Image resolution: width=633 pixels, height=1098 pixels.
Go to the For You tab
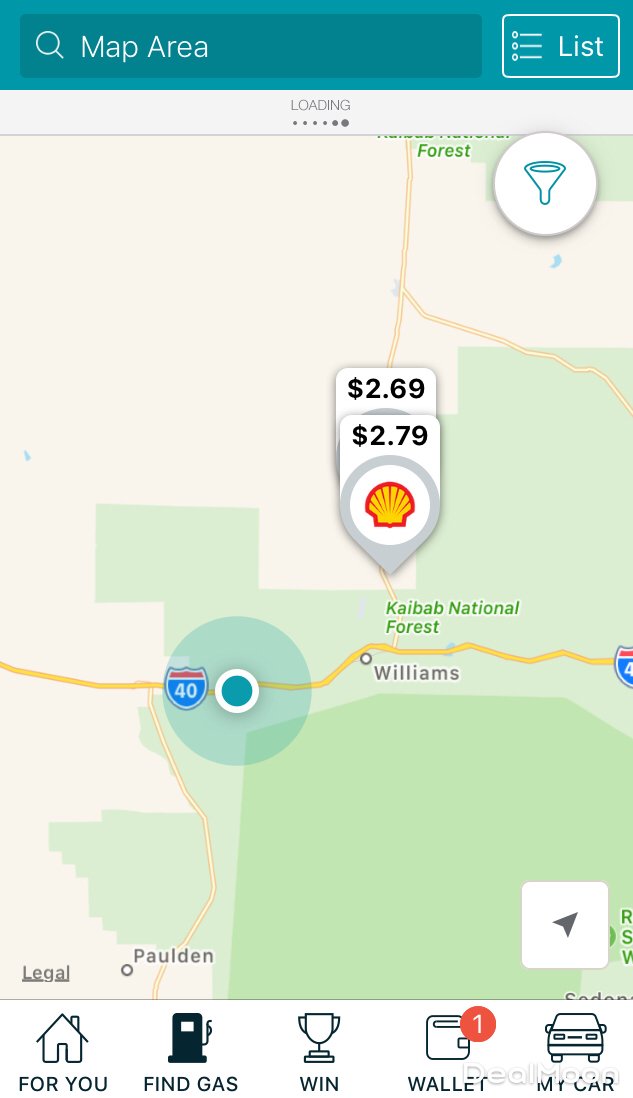tap(62, 1052)
